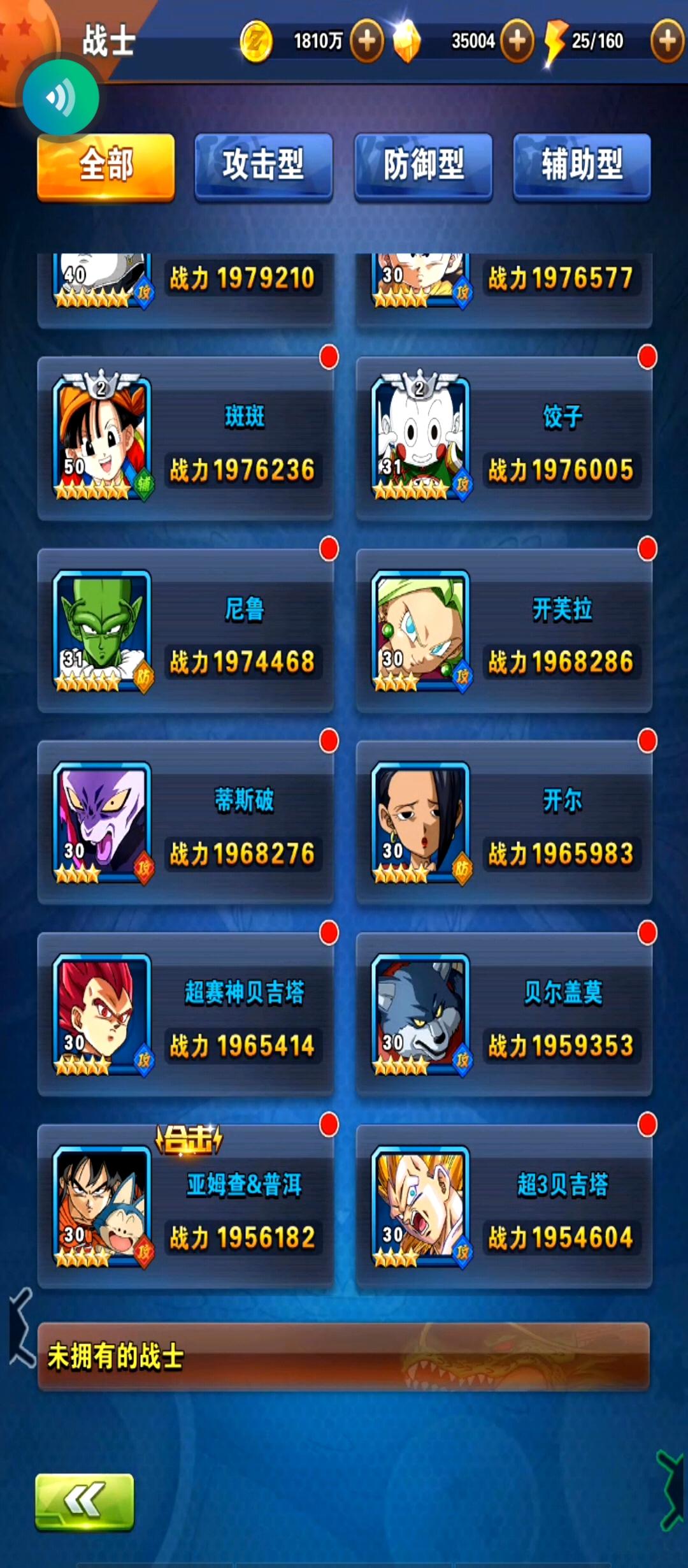Open the 尼鲁 warrior card
The width and height of the screenshot is (688, 1568).
tap(185, 630)
